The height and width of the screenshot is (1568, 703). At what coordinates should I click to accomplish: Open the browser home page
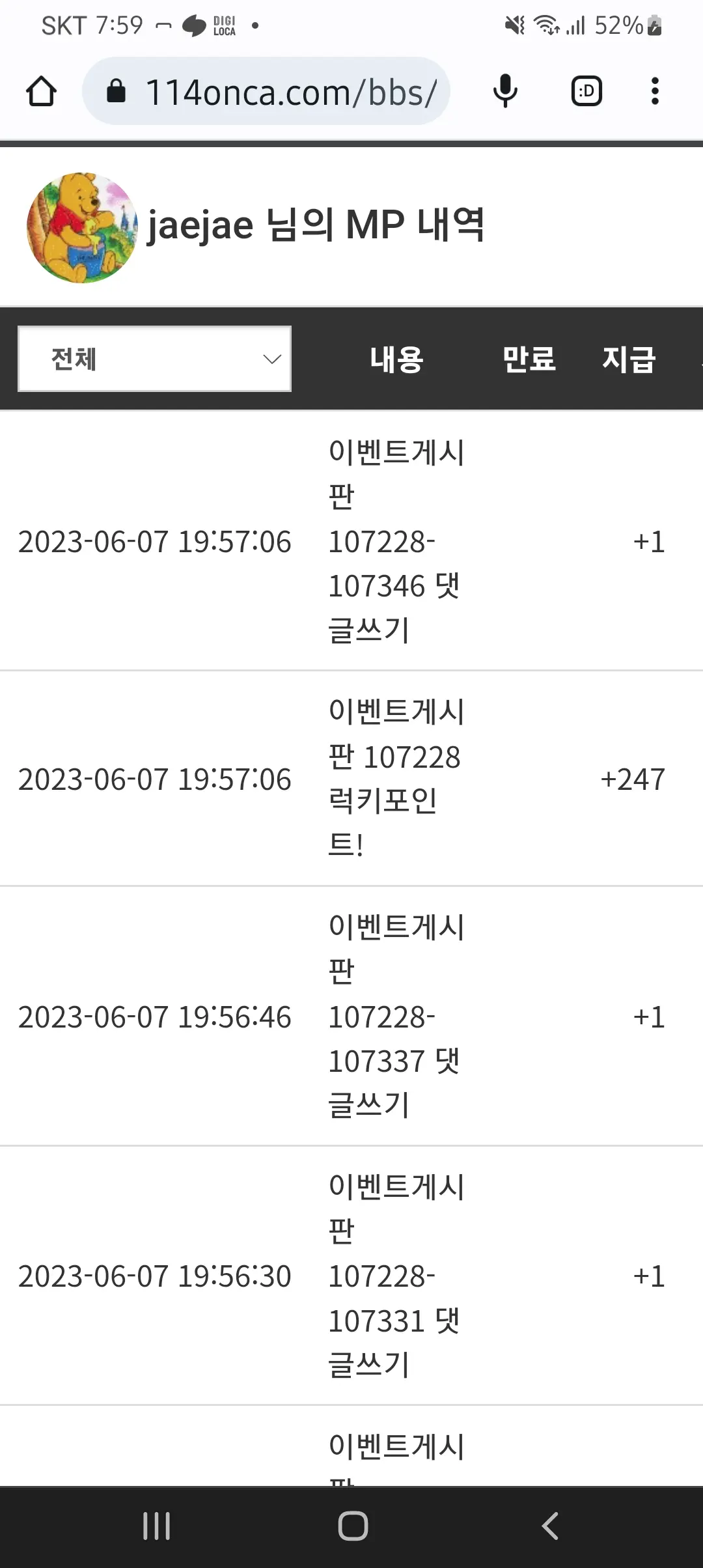[x=41, y=91]
